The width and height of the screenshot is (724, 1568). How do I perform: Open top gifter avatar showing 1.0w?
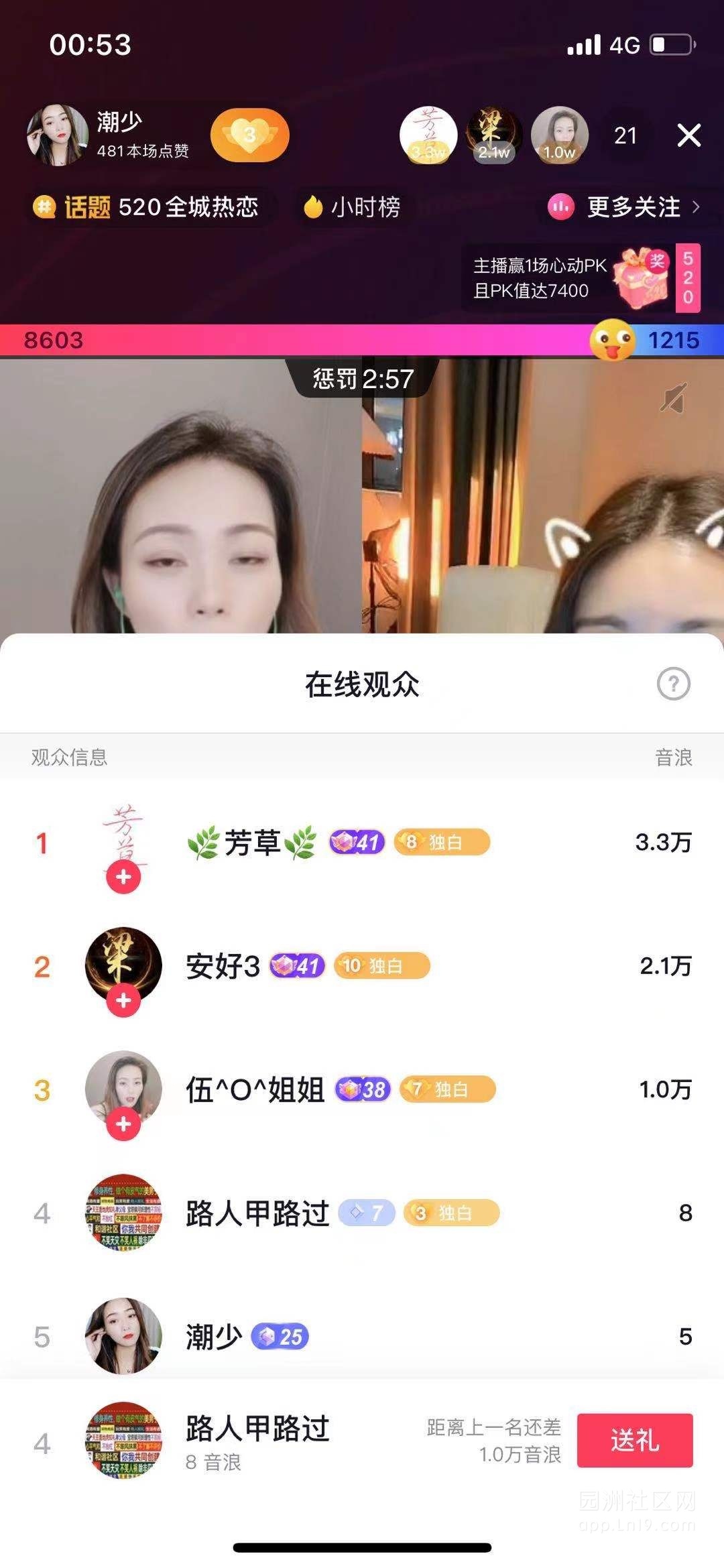[x=559, y=135]
